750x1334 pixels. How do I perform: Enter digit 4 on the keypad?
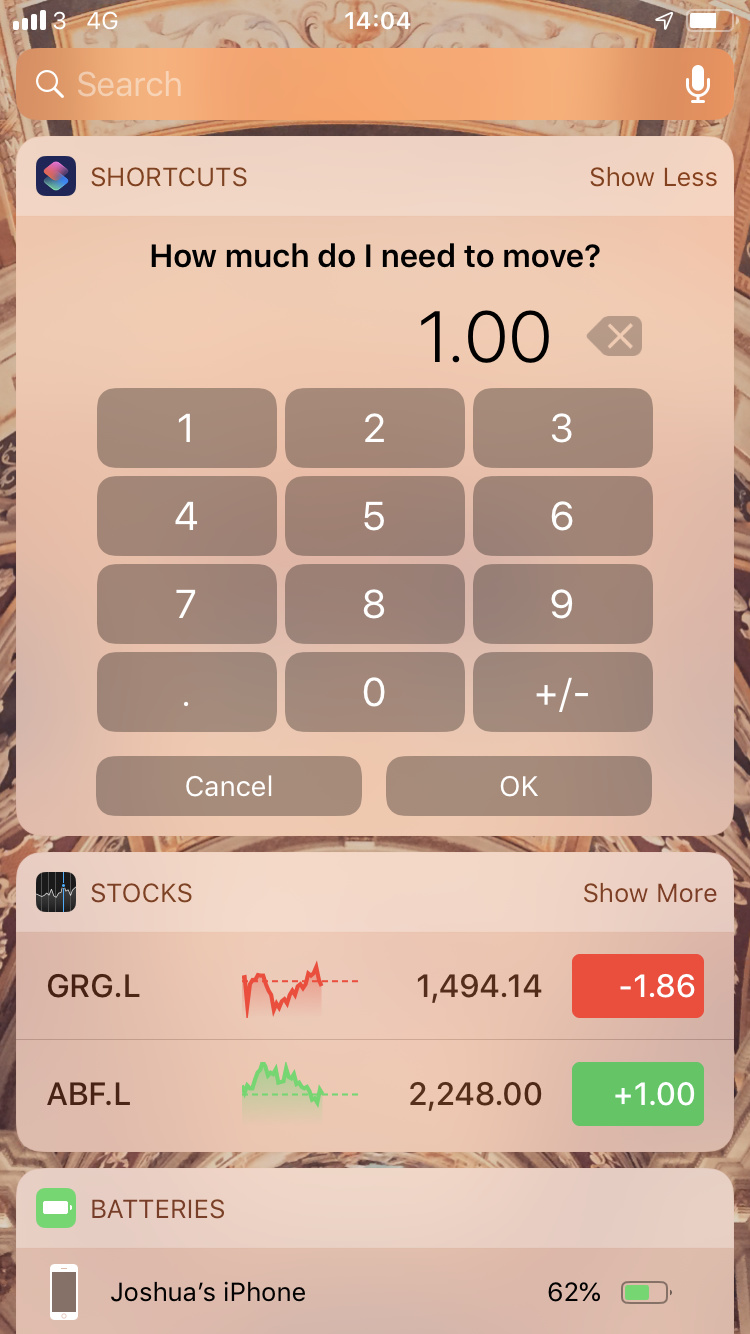(186, 516)
